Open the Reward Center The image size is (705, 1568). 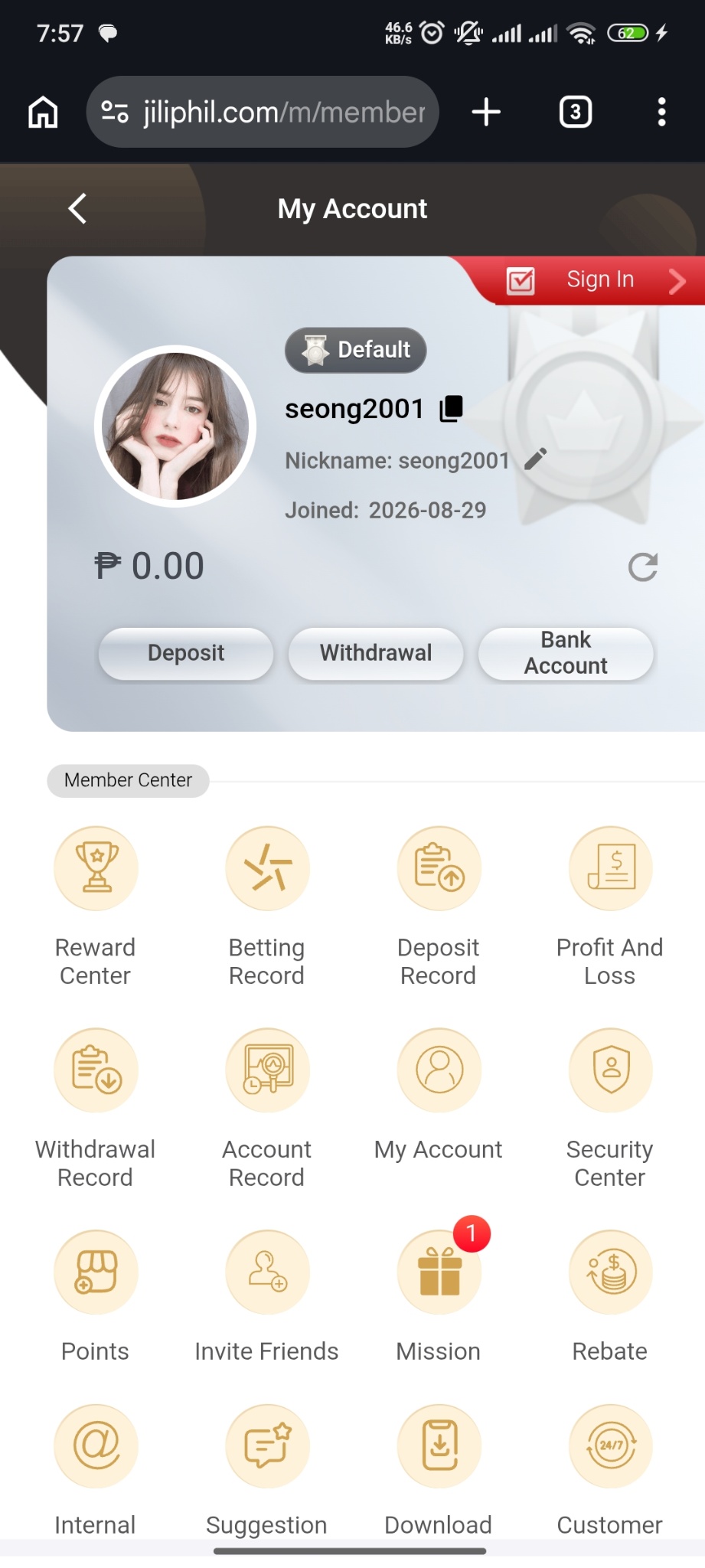click(x=96, y=906)
